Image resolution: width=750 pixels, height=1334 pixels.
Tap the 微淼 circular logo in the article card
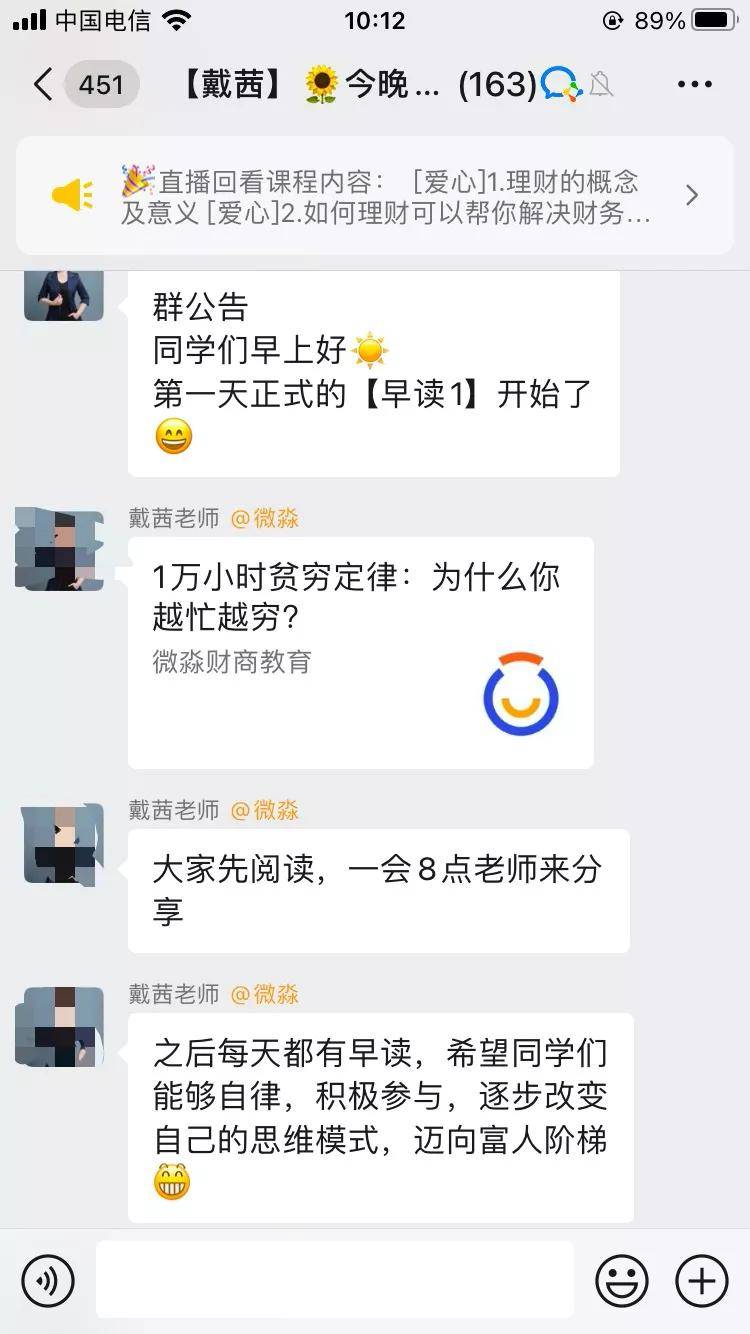pyautogui.click(x=520, y=694)
